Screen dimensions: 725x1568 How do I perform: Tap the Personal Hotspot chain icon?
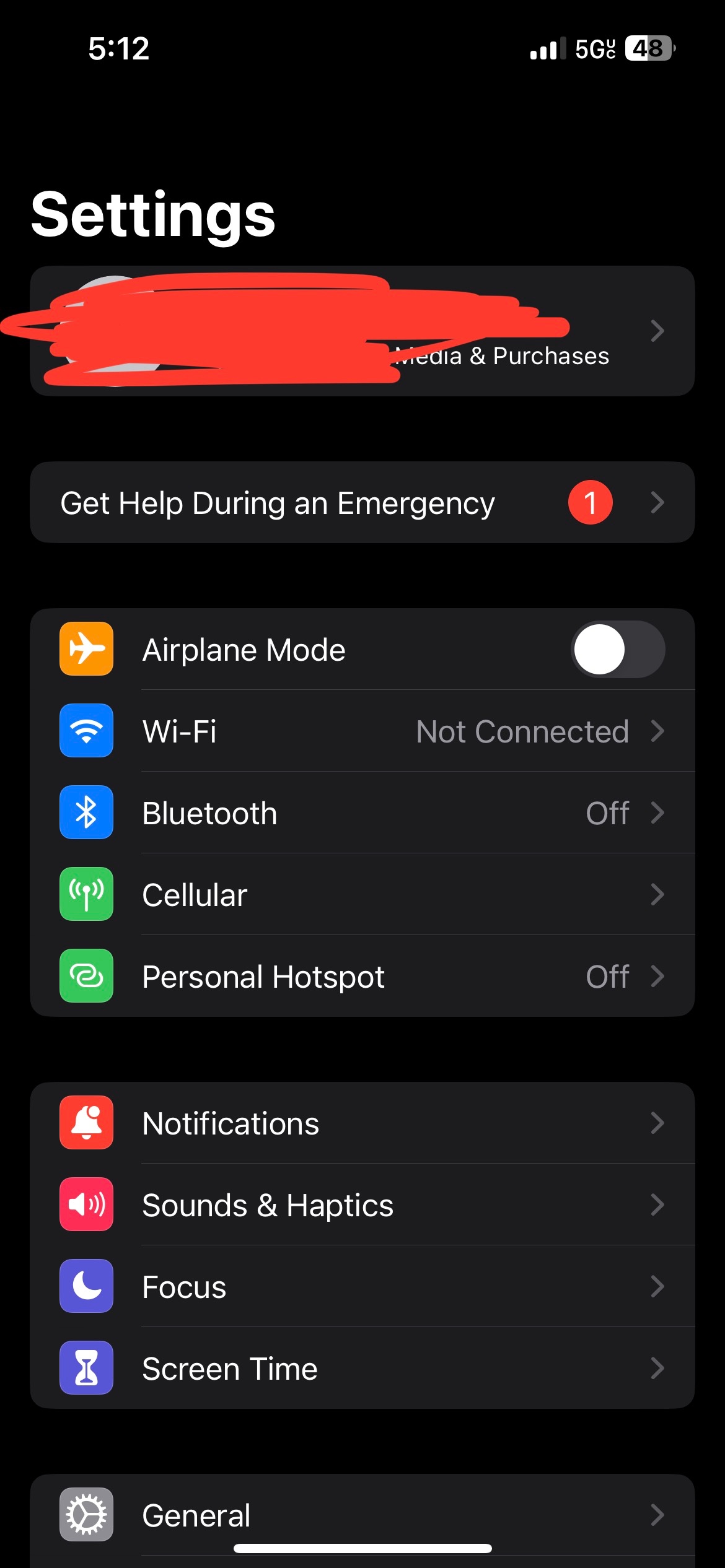86,977
